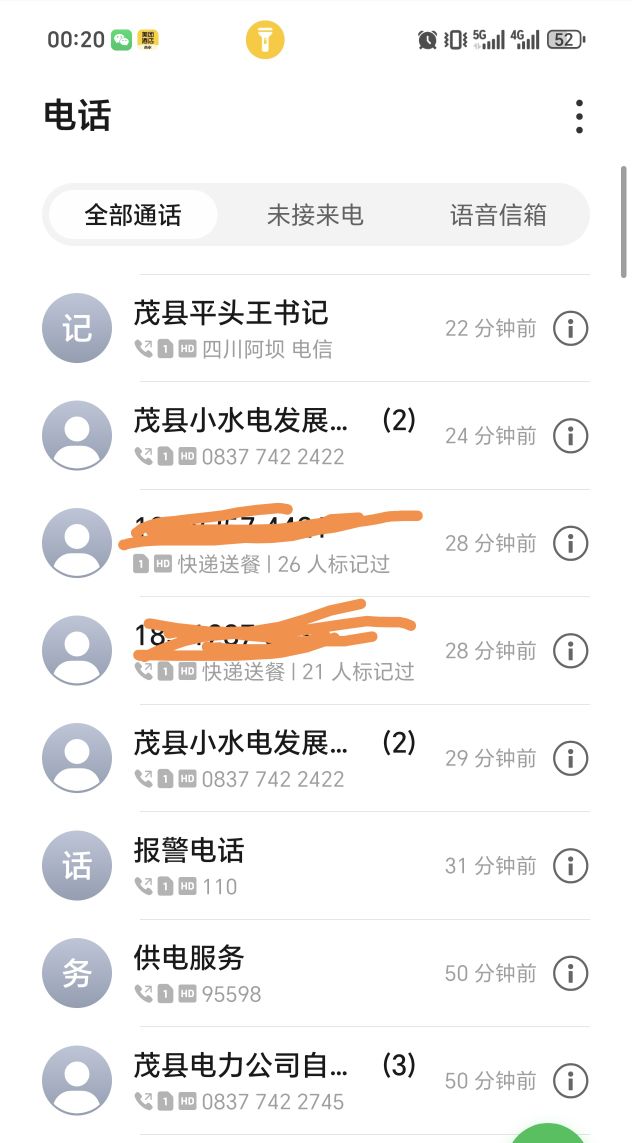View details of the 报警电话 call
632x1143 pixels.
click(x=570, y=866)
